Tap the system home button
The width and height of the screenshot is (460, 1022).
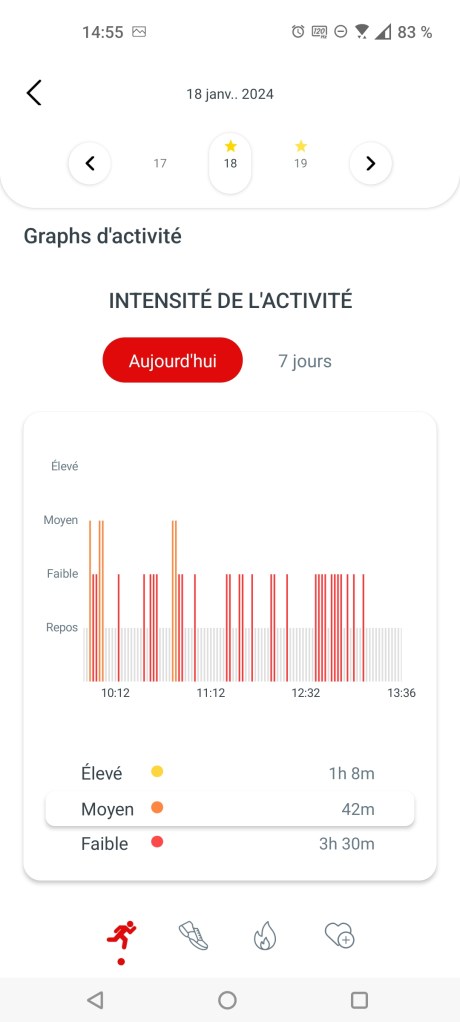click(227, 999)
